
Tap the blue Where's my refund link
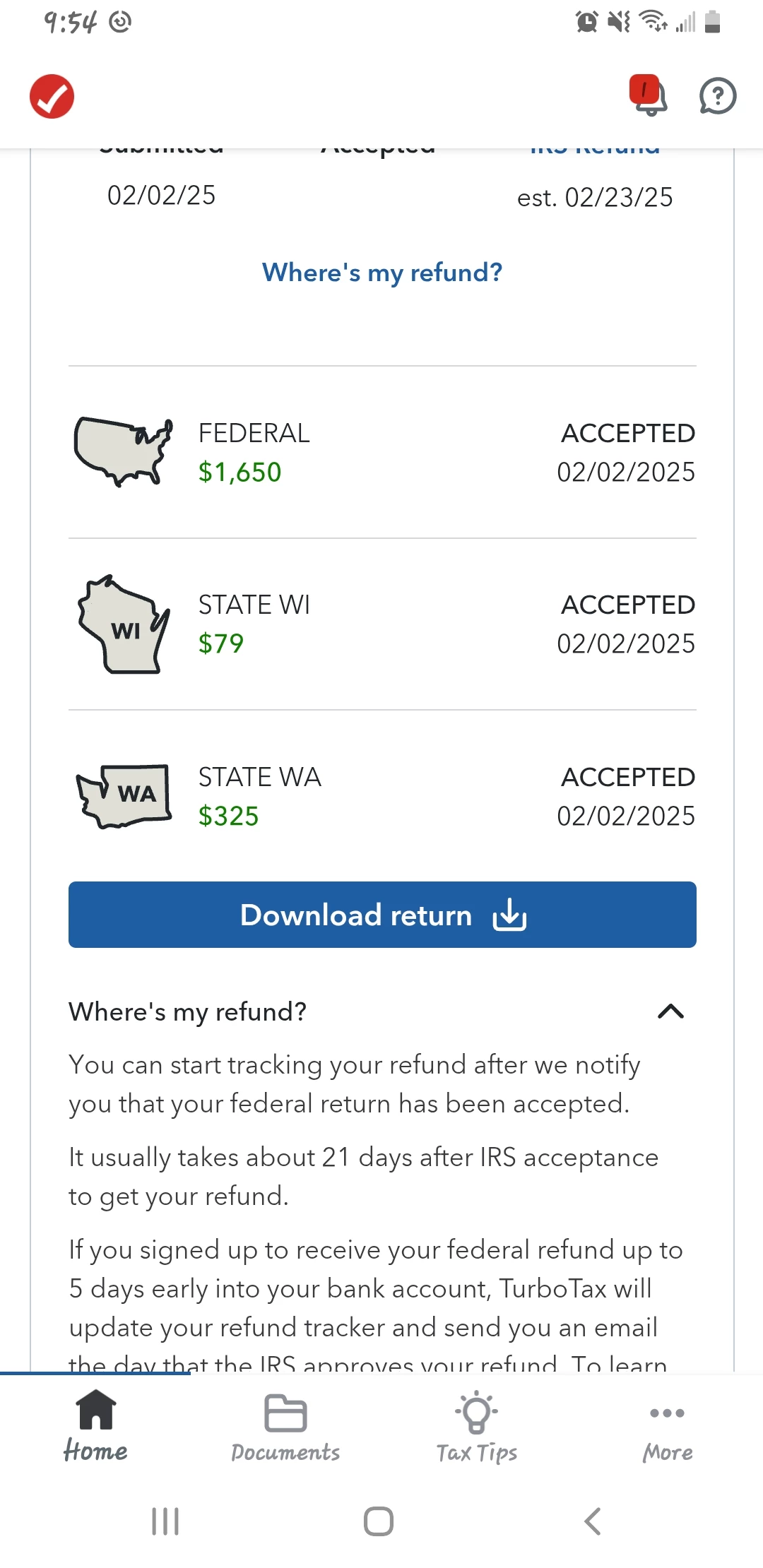(x=382, y=273)
